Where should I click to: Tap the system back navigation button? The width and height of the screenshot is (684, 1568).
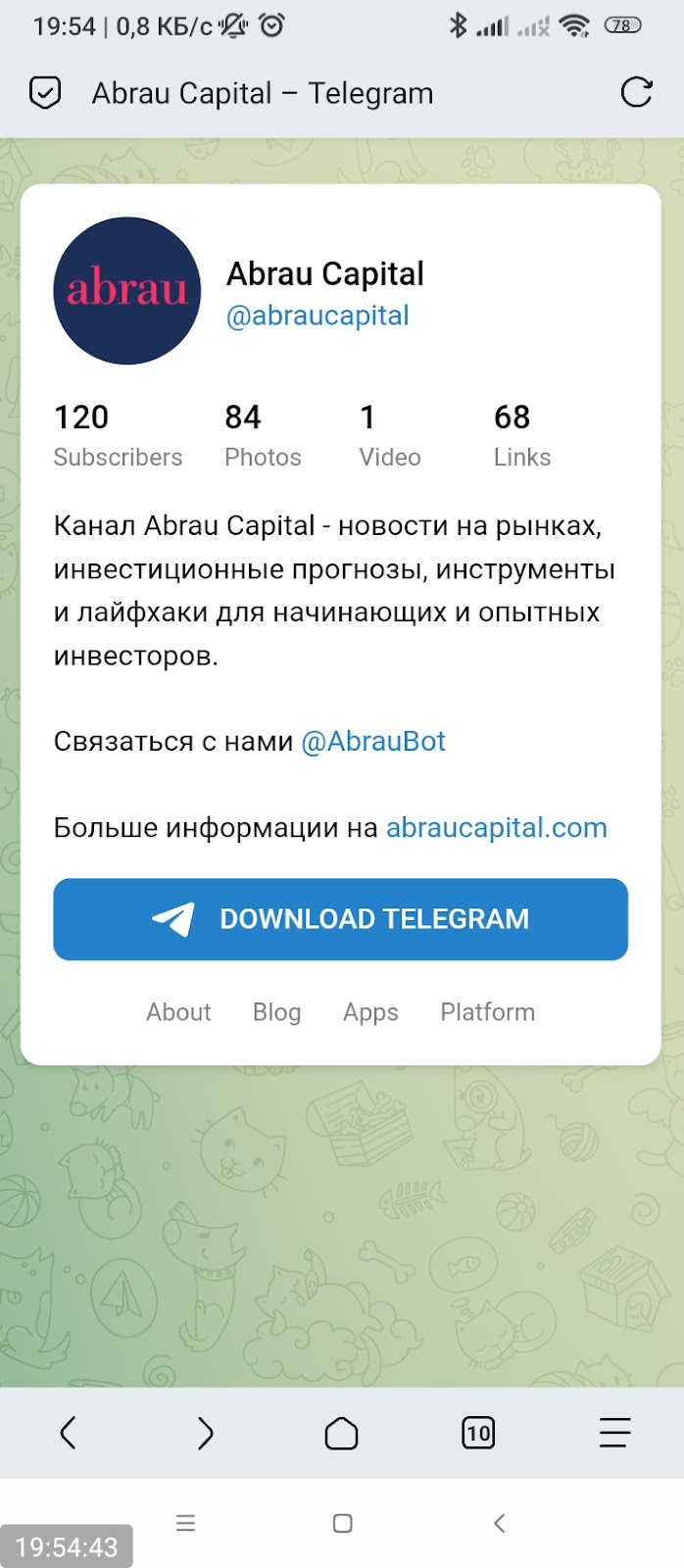500,1523
